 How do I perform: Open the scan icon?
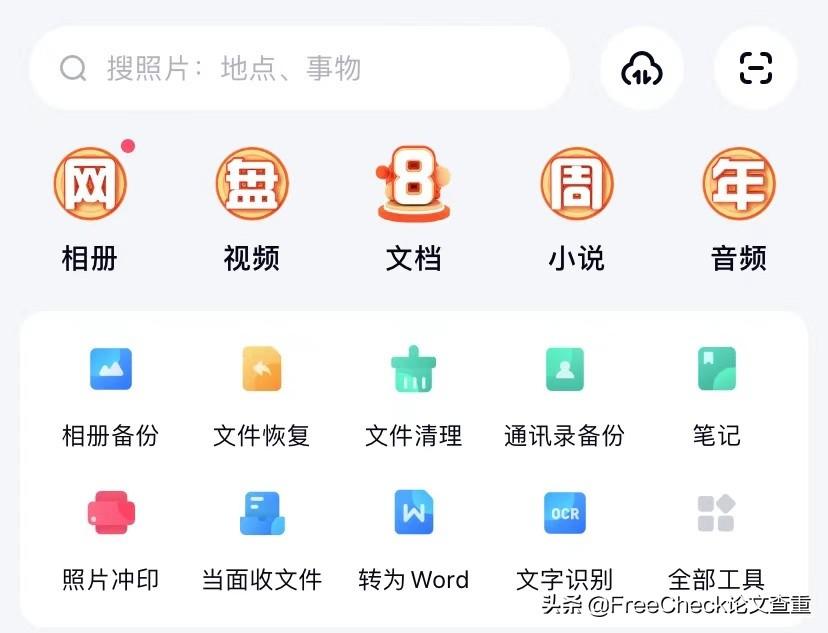coord(756,68)
